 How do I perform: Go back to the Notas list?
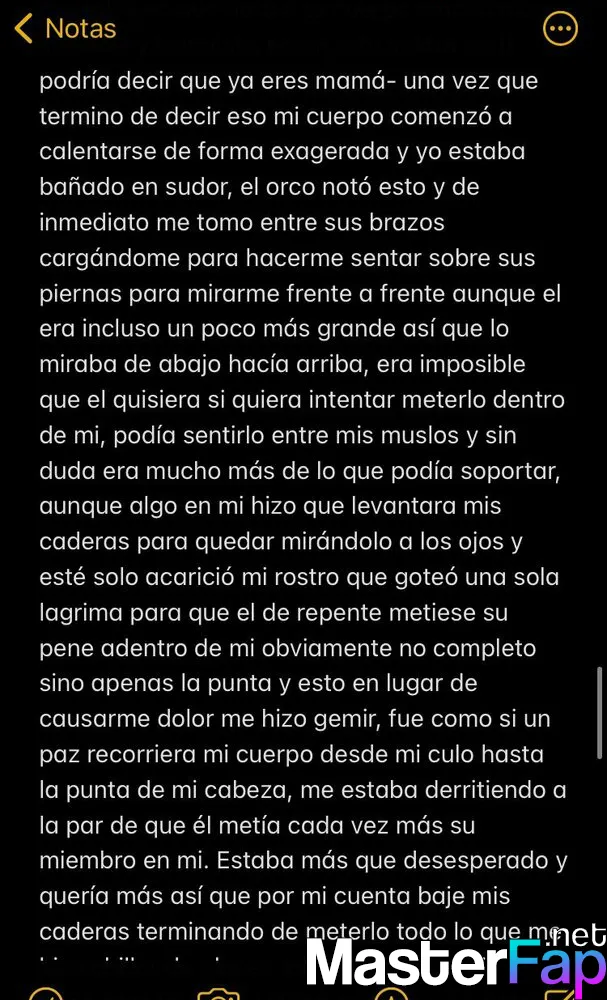click(65, 29)
